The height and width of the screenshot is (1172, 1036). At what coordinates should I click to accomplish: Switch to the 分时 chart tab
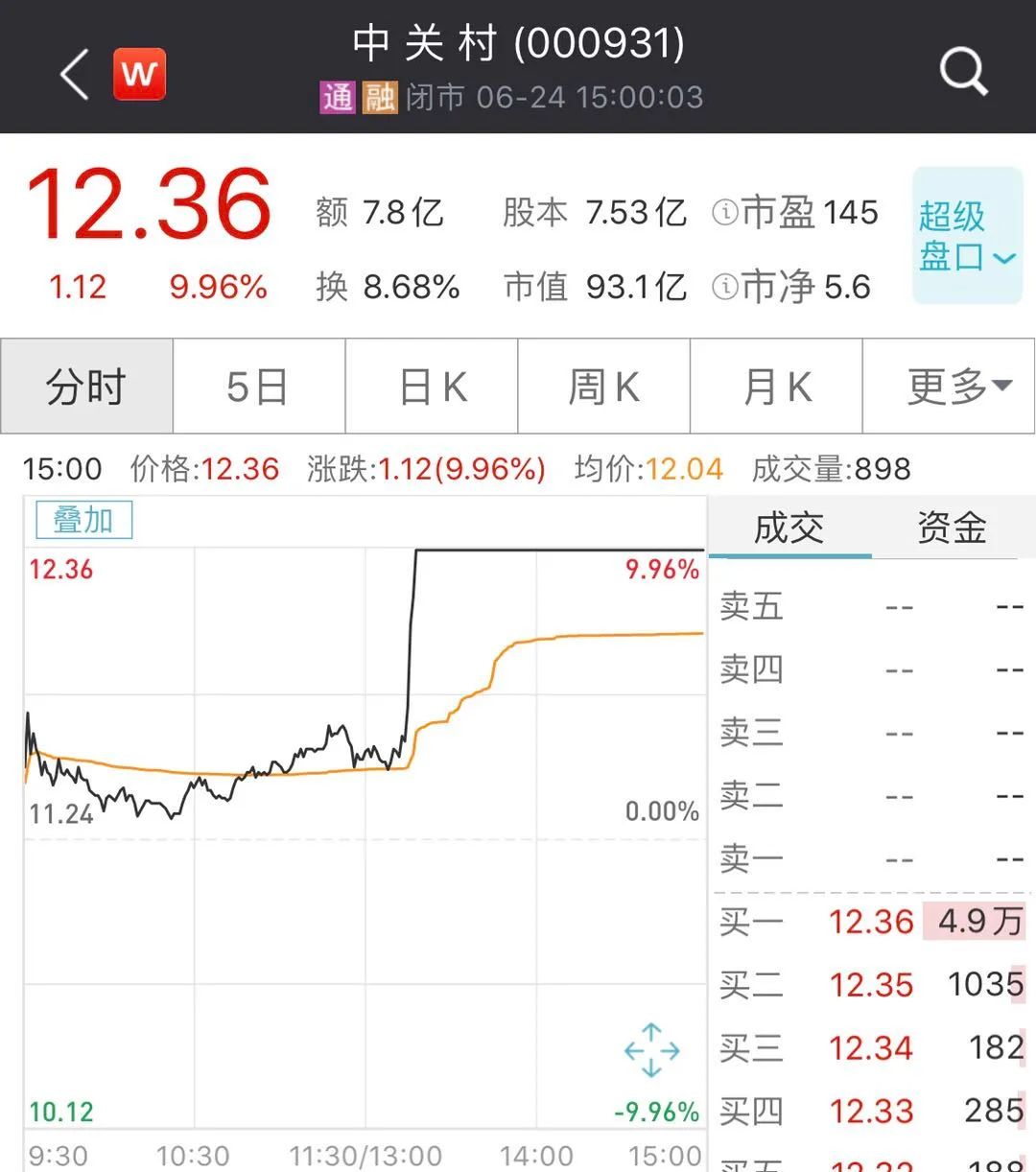86,387
